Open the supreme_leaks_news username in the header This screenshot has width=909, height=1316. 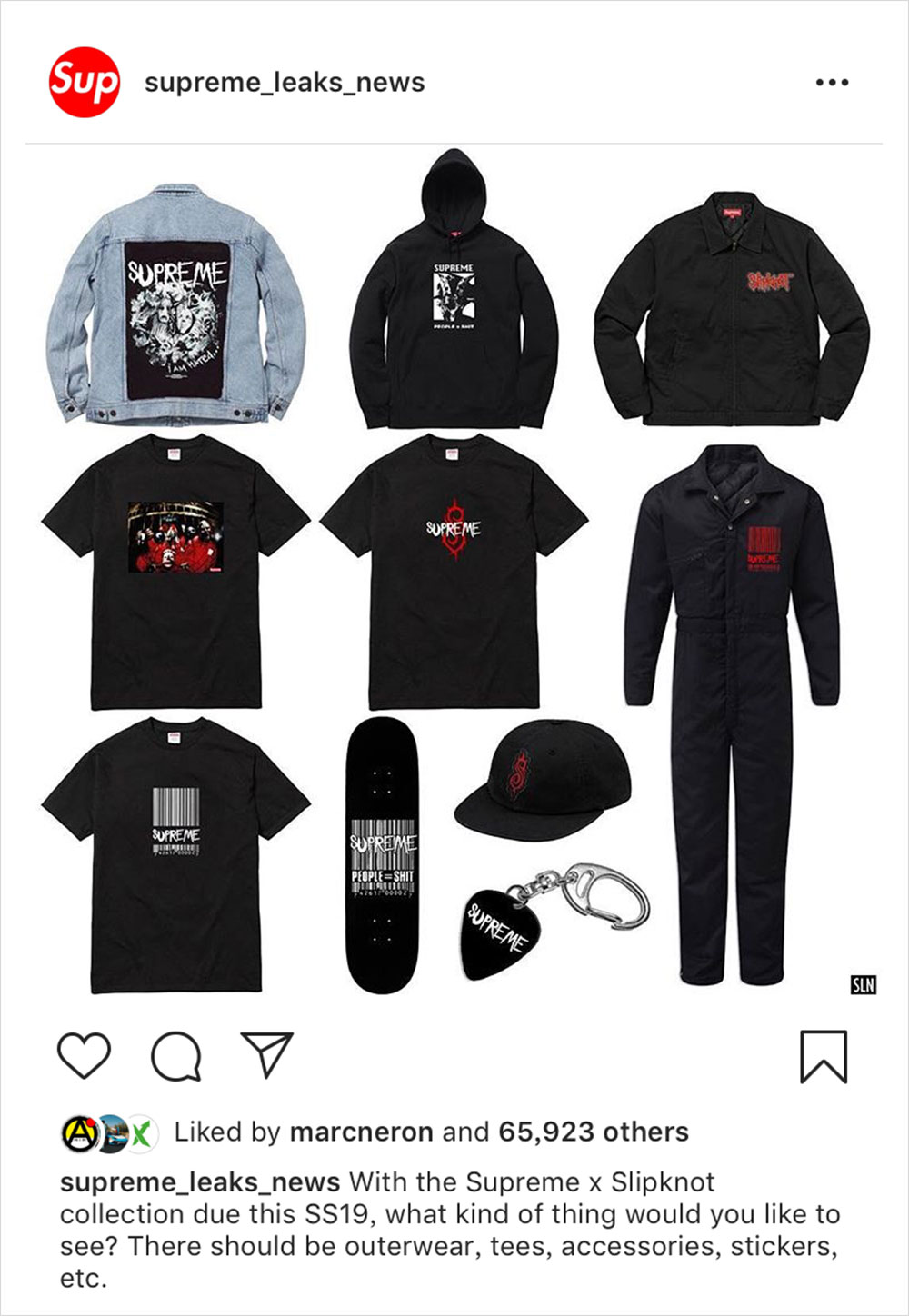click(285, 83)
